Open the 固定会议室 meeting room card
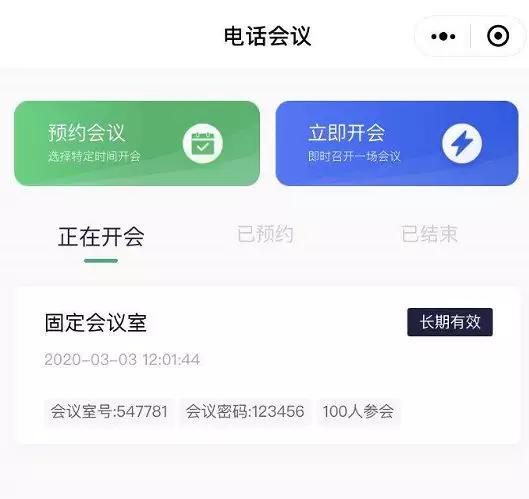 268,366
